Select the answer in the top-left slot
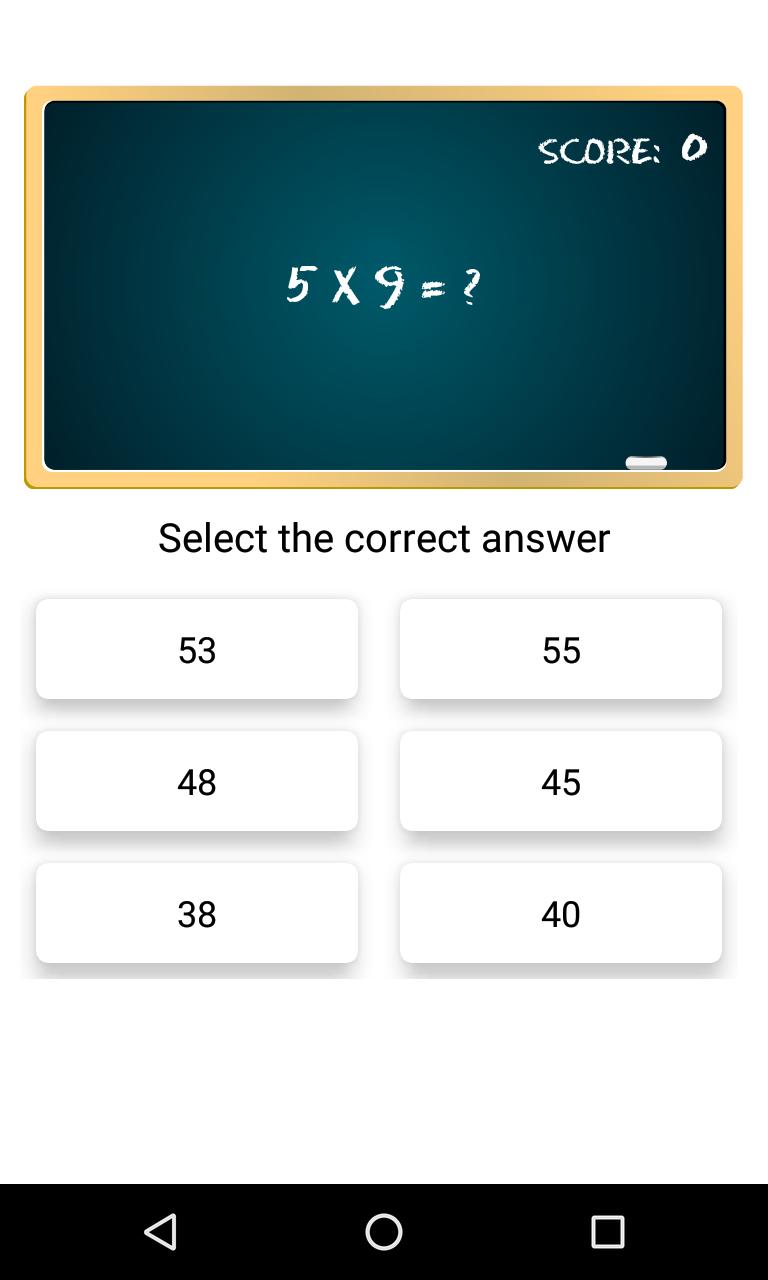This screenshot has width=768, height=1280. pos(196,649)
